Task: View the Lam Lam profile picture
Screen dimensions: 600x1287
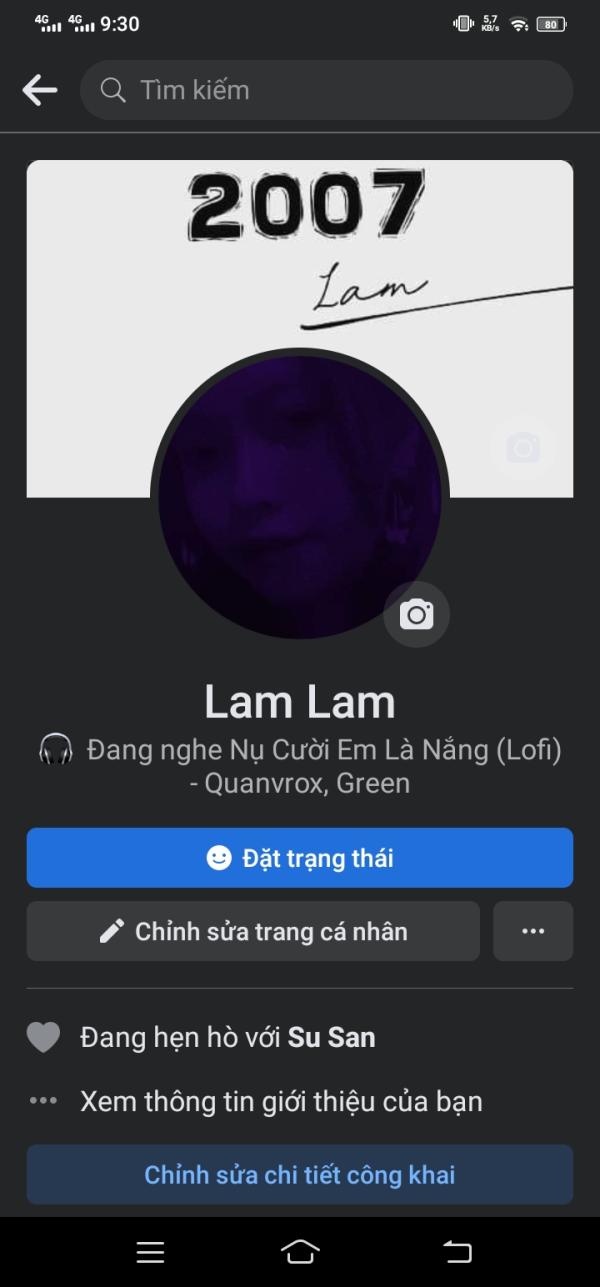Action: (x=298, y=495)
